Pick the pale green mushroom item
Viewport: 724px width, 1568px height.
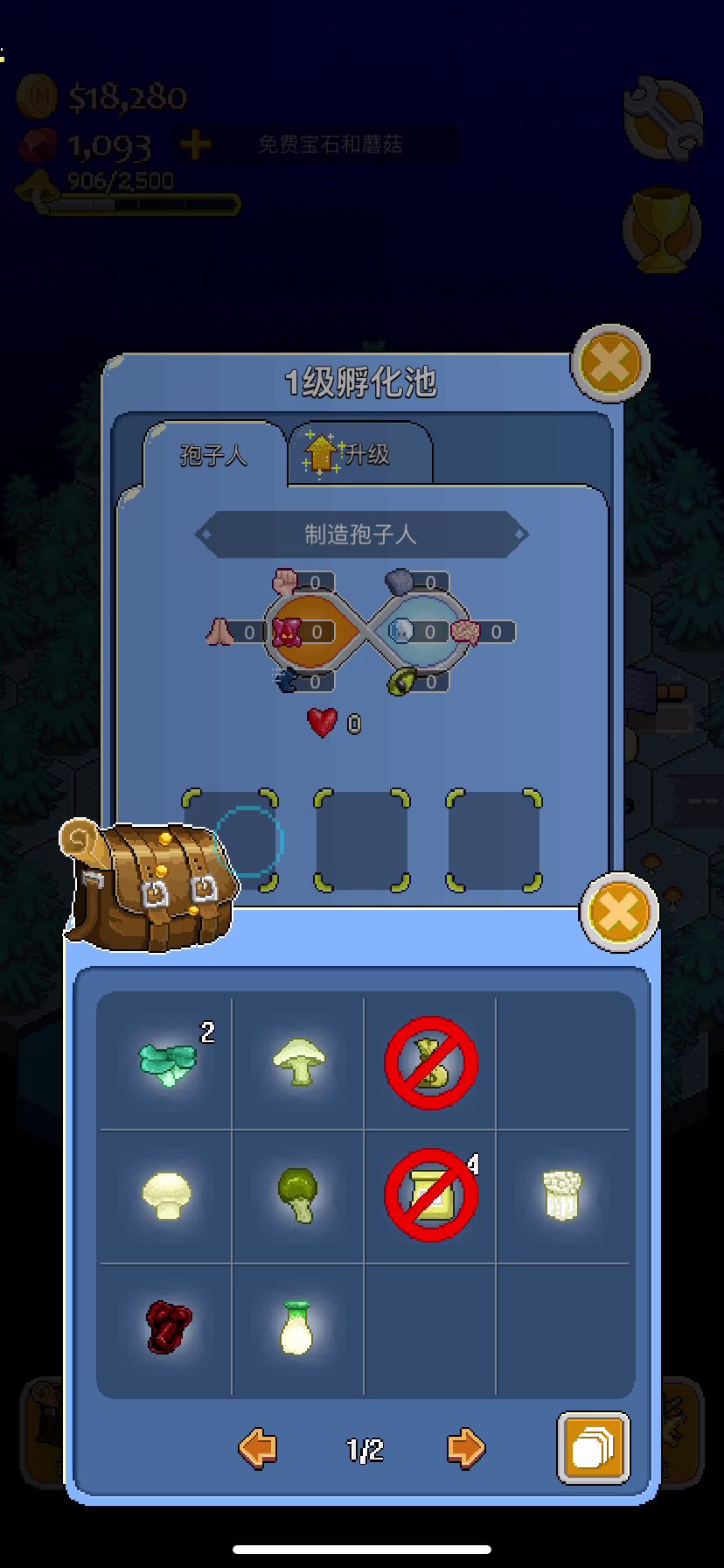coord(299,1062)
